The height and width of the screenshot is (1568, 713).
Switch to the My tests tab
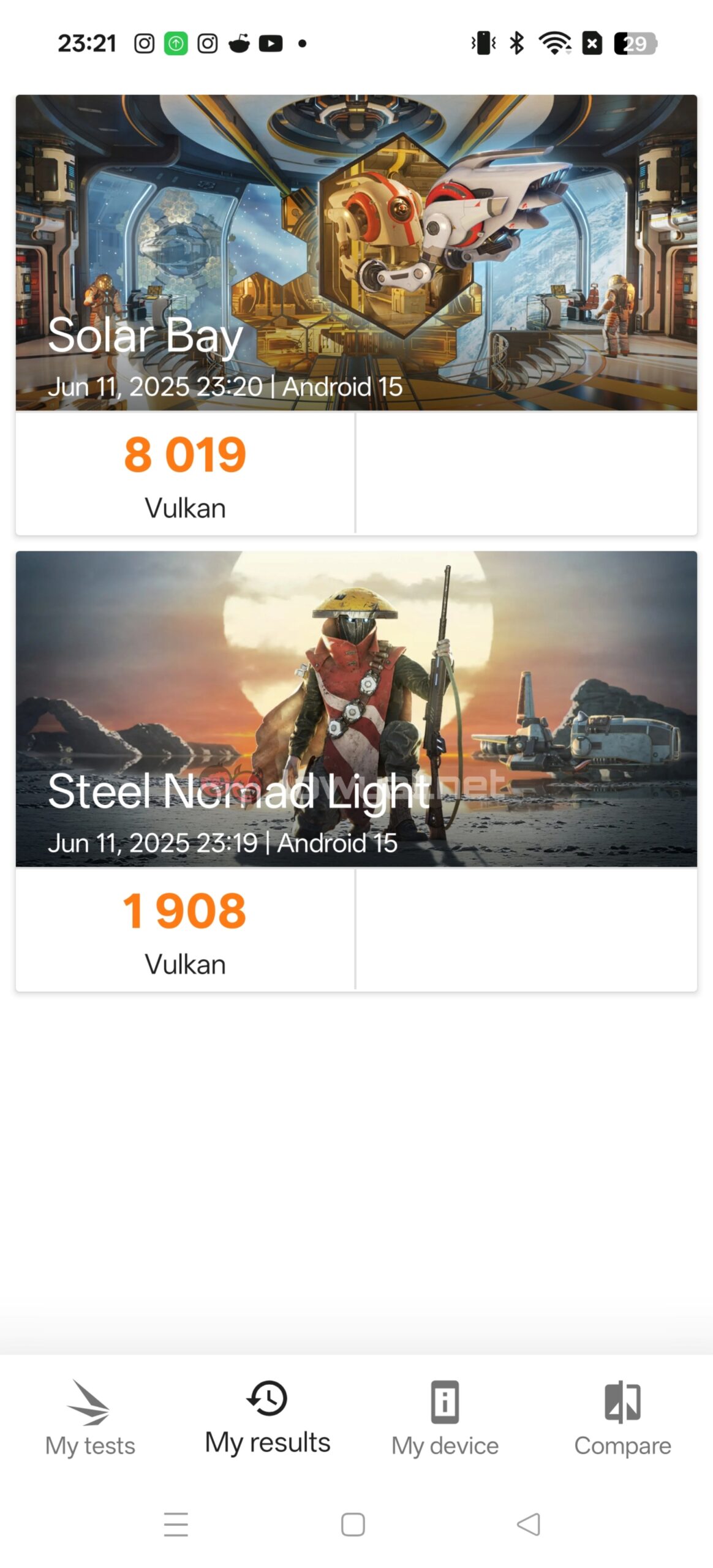(90, 1416)
